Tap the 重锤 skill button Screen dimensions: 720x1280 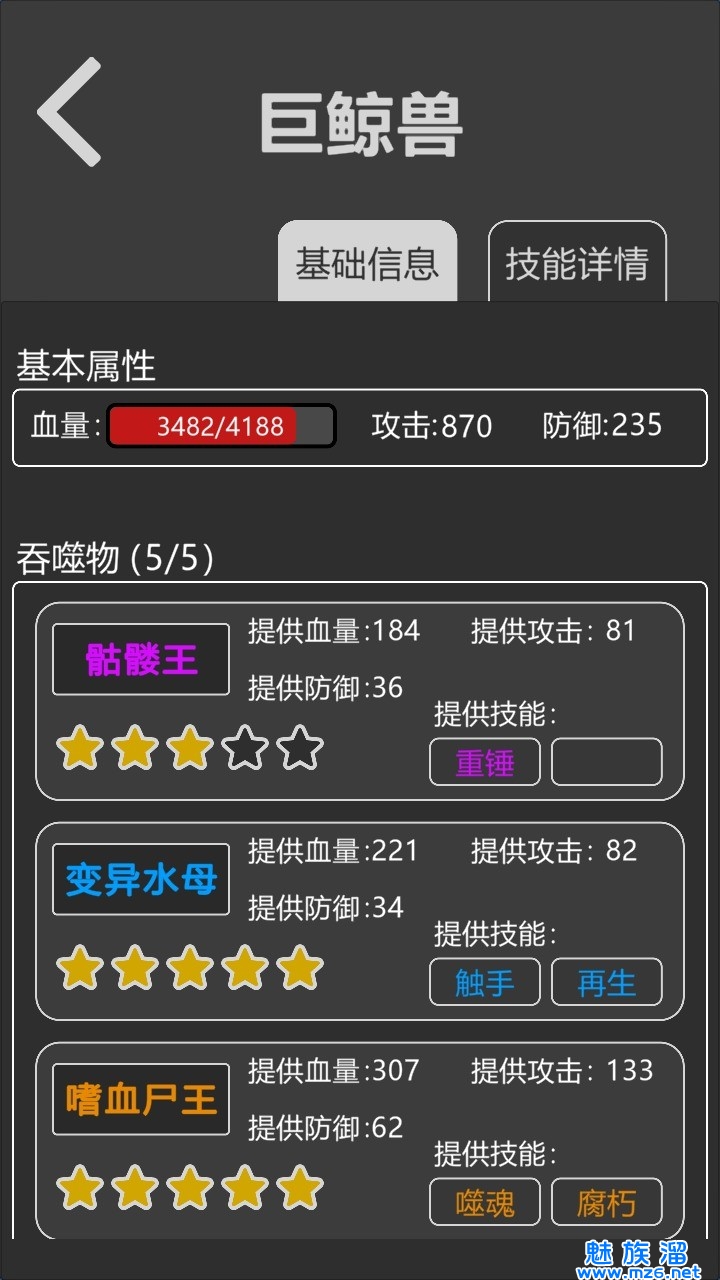(x=485, y=762)
